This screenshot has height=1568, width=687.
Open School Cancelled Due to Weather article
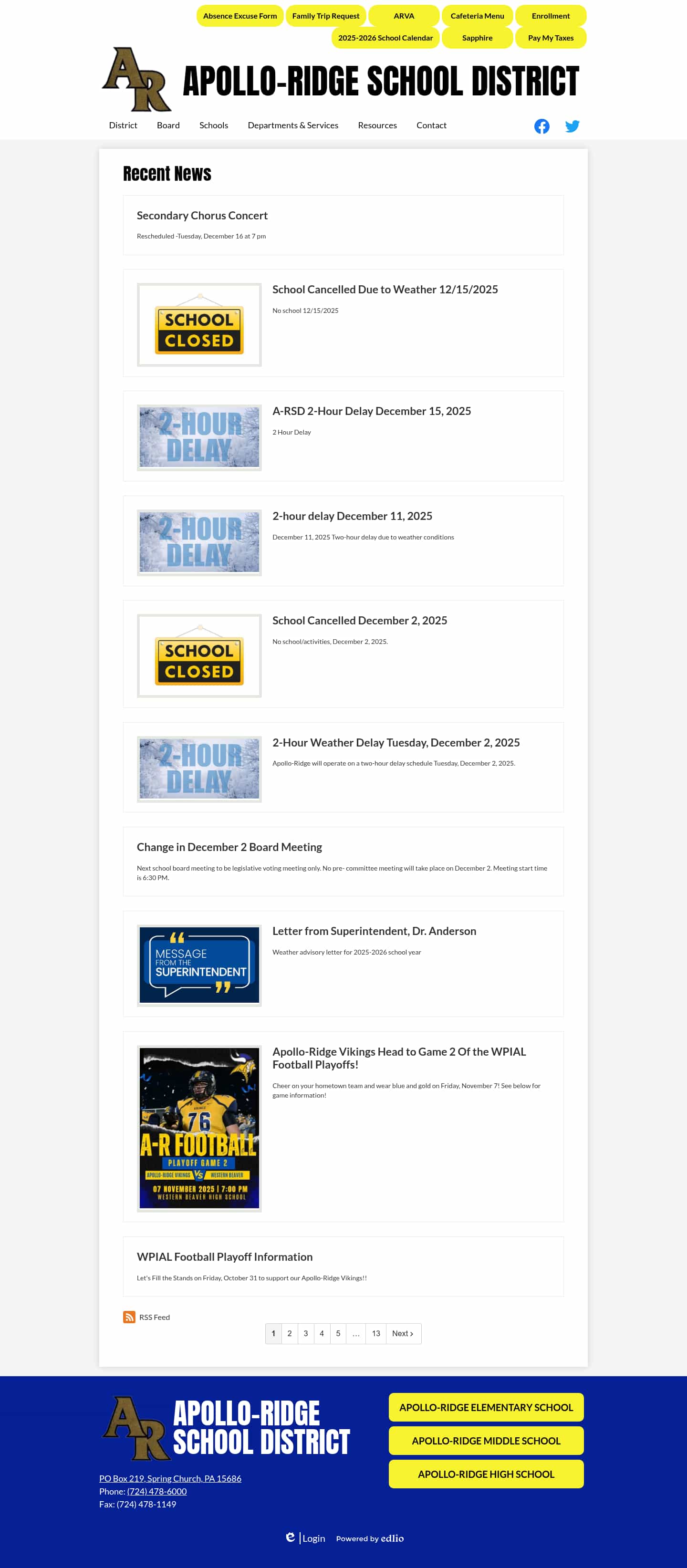[385, 290]
